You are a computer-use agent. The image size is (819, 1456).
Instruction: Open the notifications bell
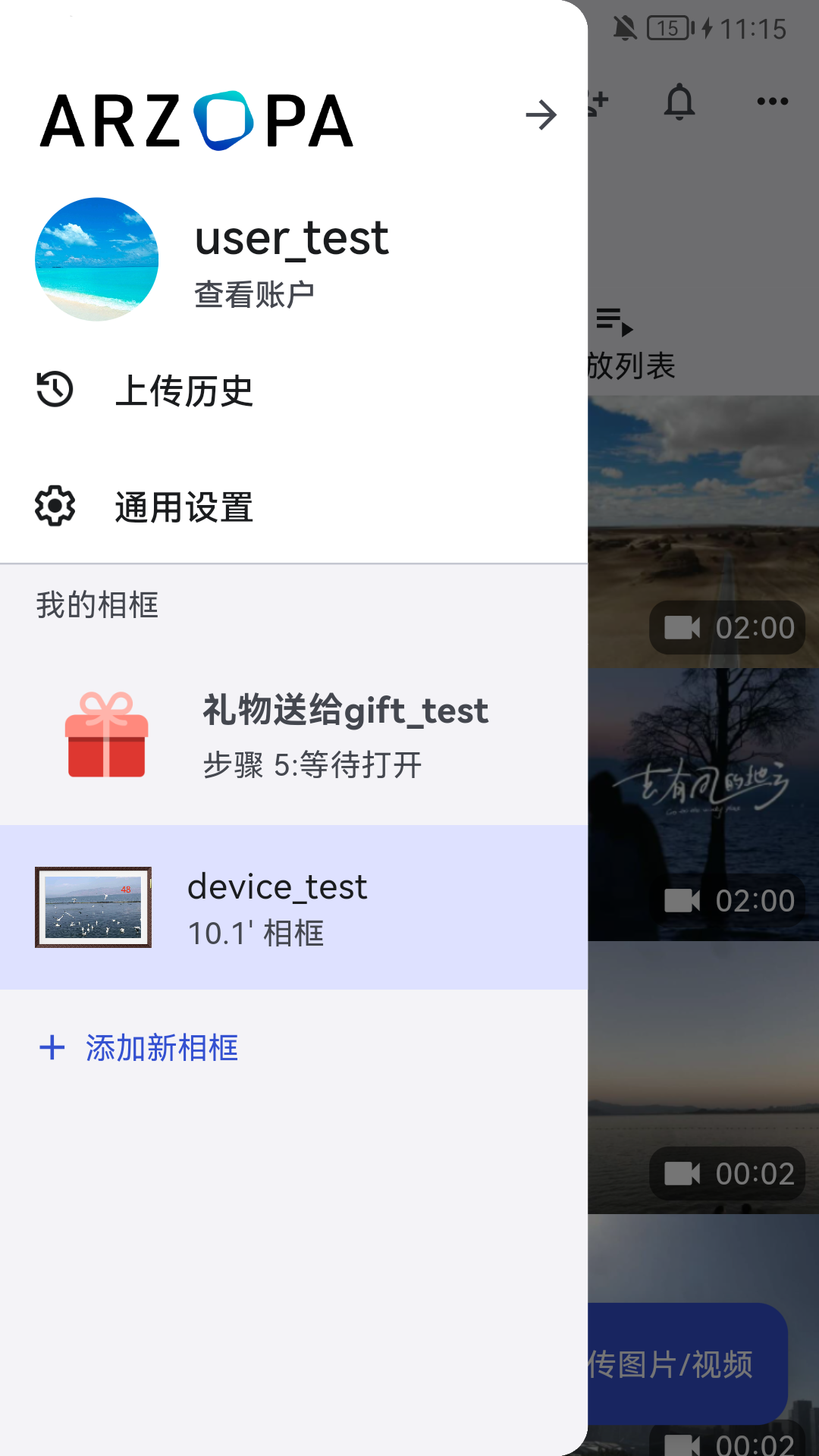680,101
